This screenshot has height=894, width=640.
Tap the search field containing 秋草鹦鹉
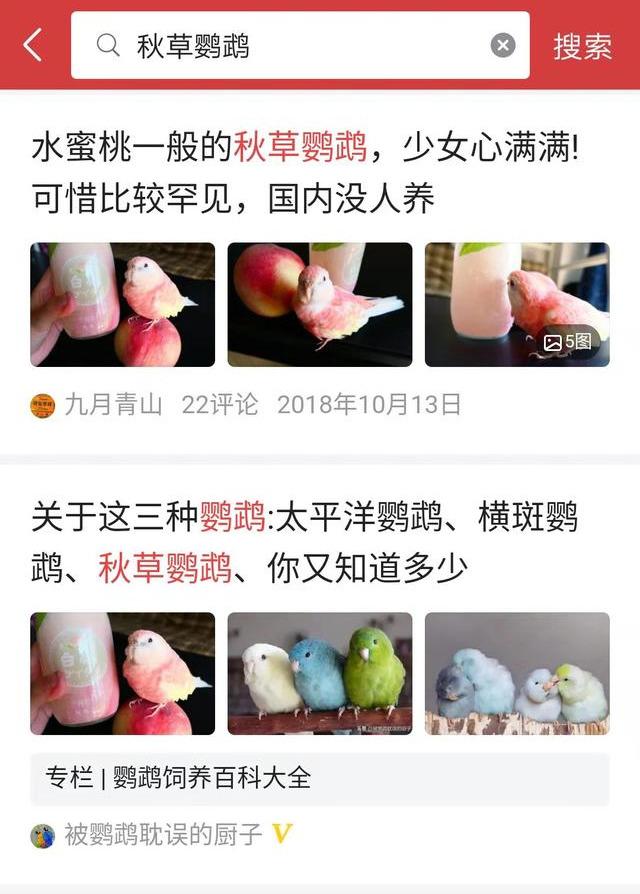(290, 45)
